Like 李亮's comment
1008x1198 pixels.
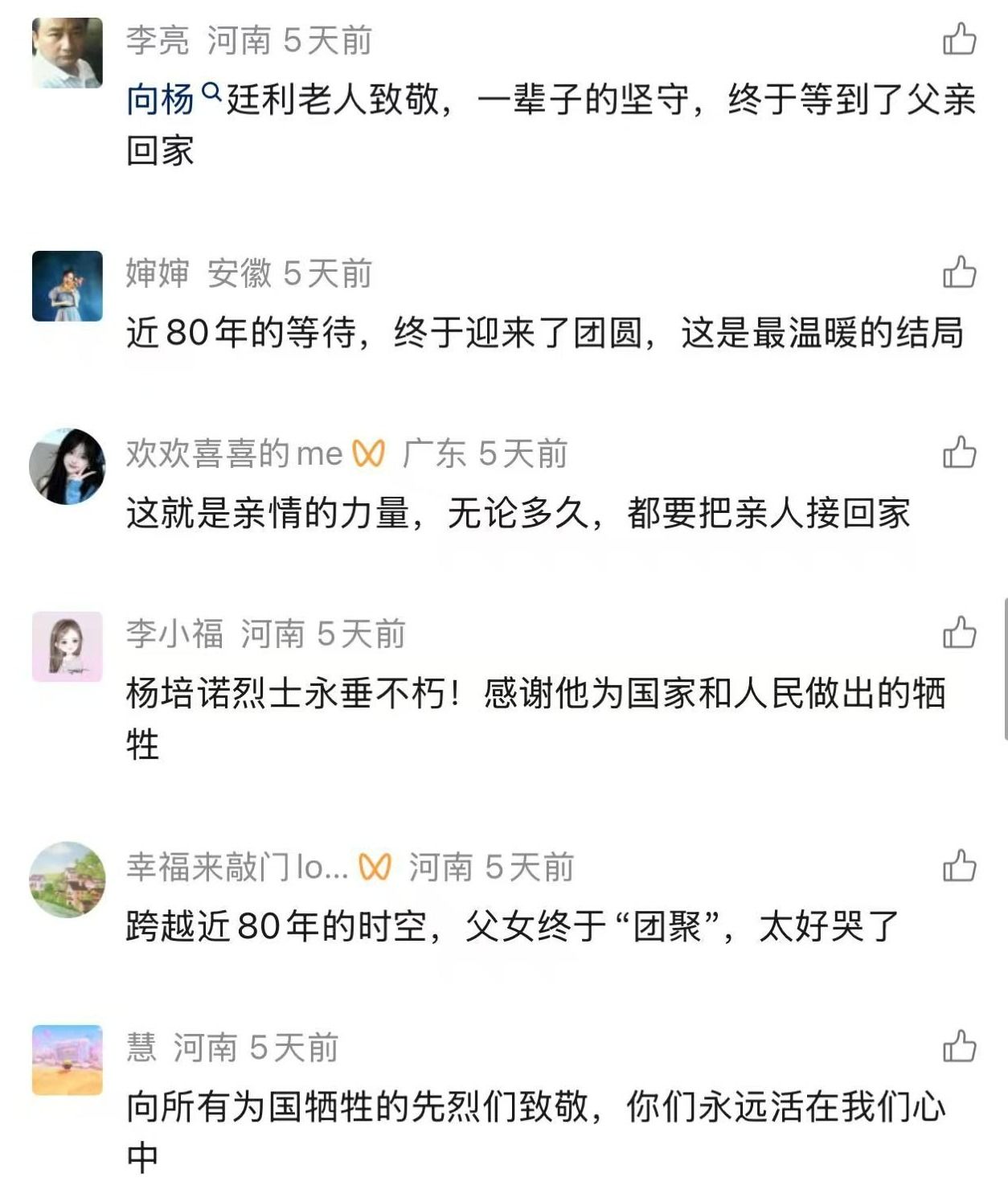[959, 39]
